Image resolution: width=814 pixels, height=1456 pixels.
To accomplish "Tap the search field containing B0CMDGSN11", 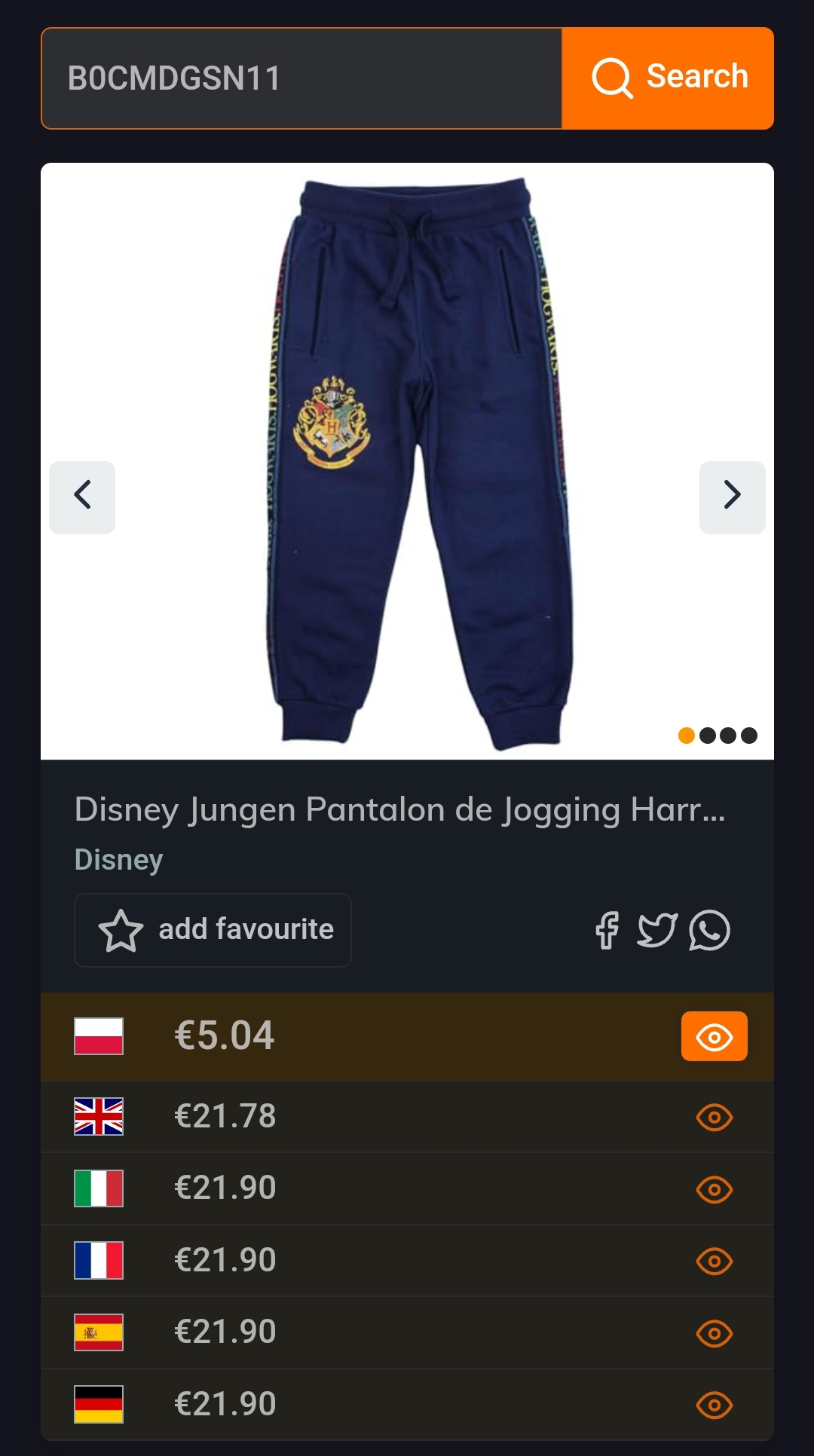I will pyautogui.click(x=301, y=78).
